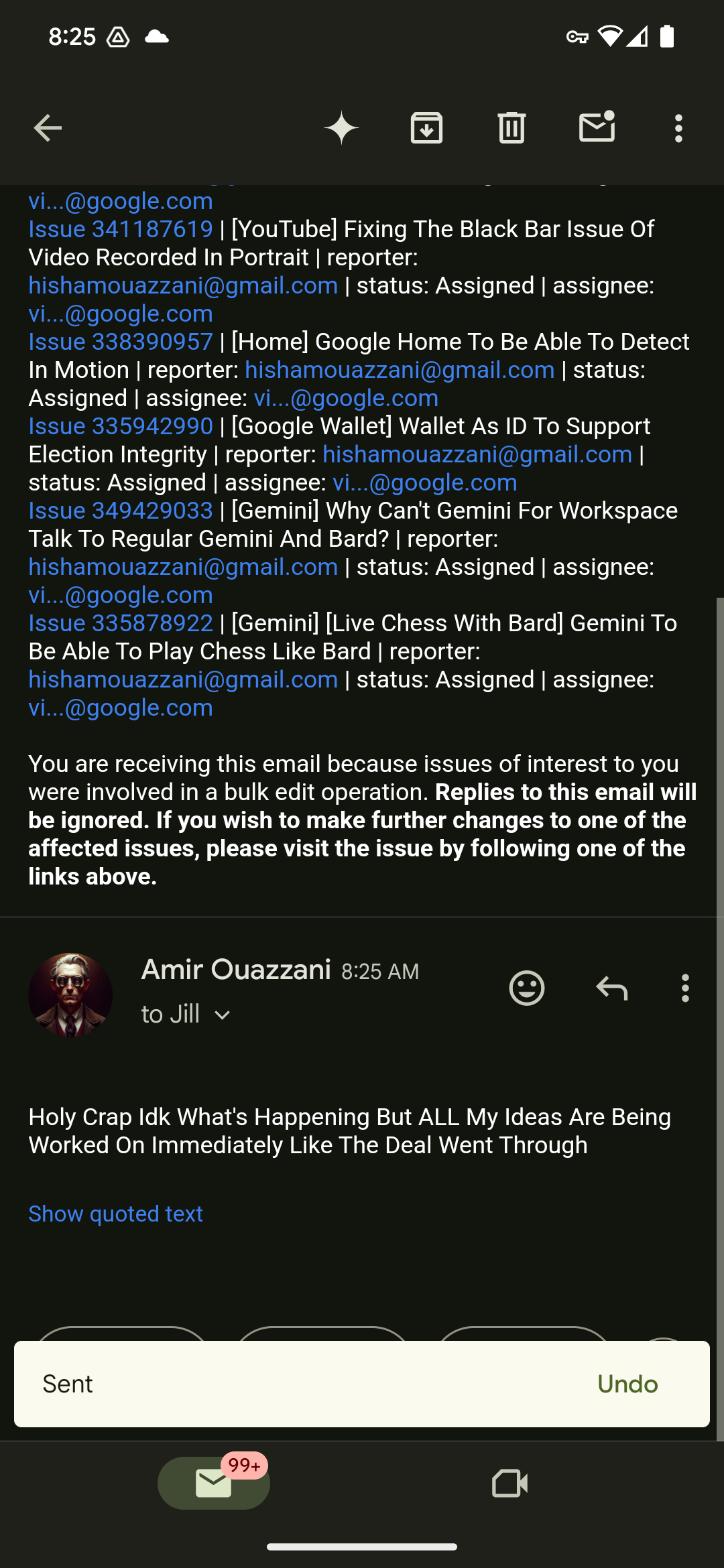Expand recipient details next to 'to Jill'
This screenshot has width=724, height=1568.
[222, 1015]
